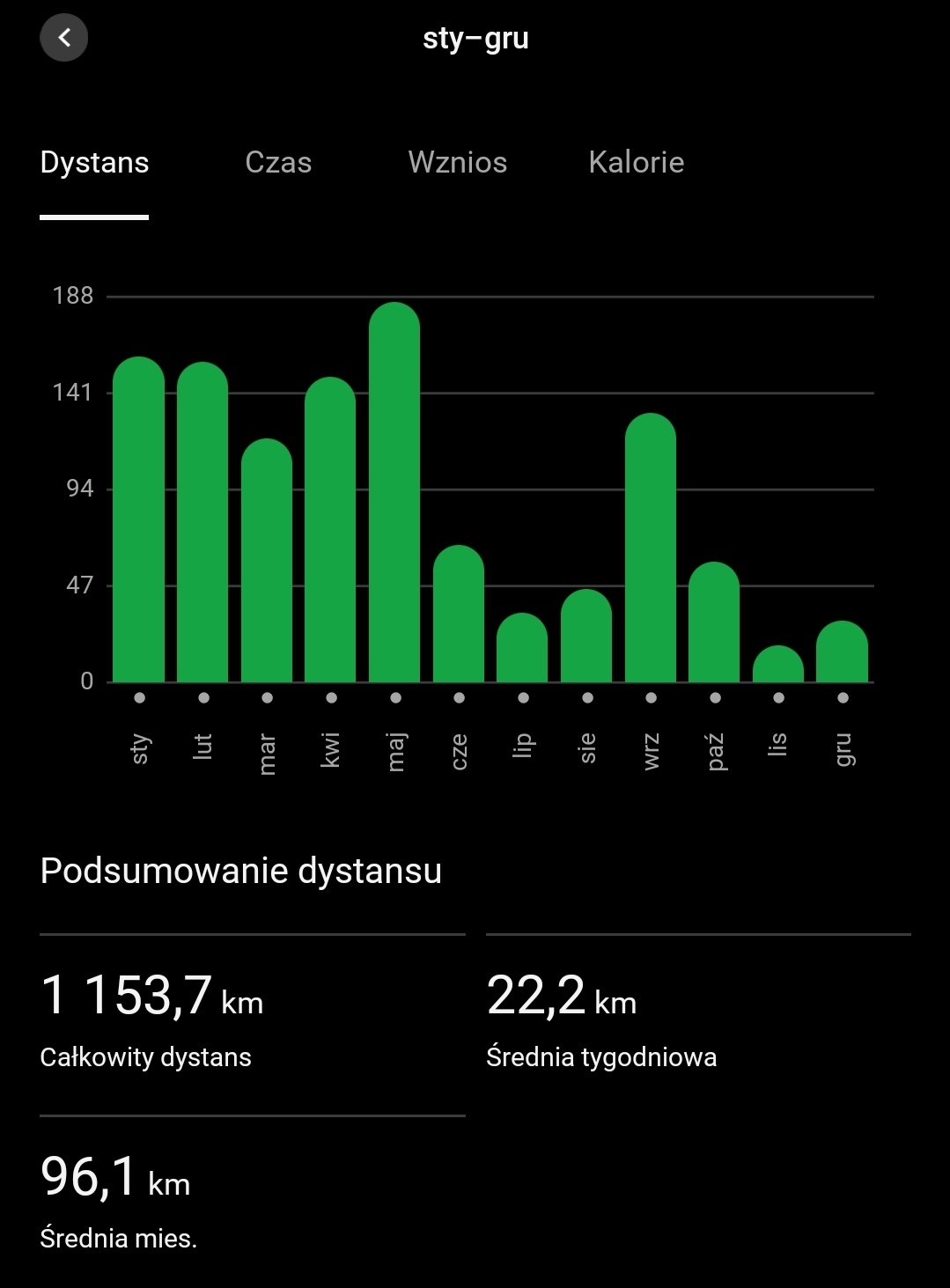Tap the cze bar in the chart

coord(459,615)
